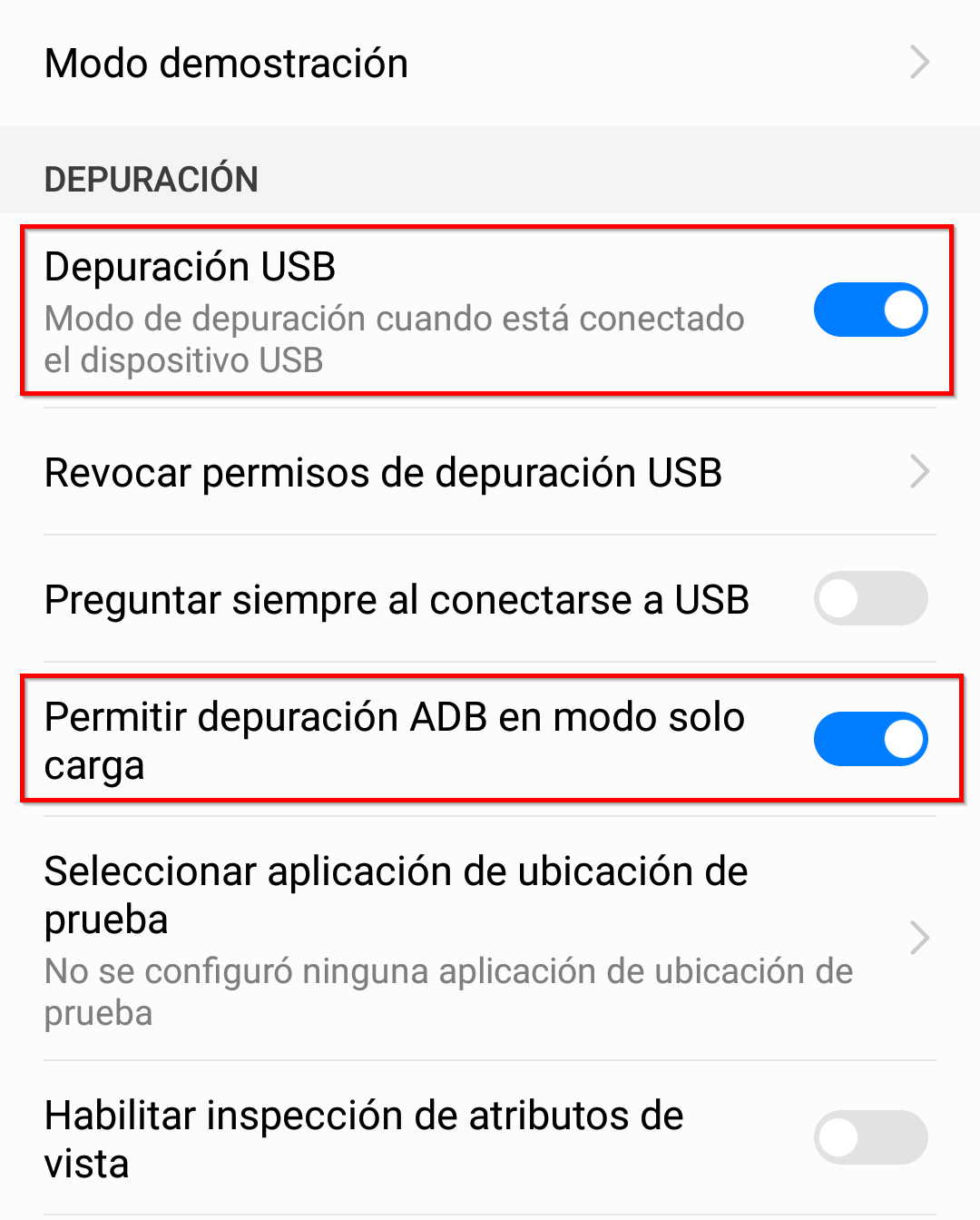Turn off Depuración USB switch
Image resolution: width=980 pixels, height=1220 pixels.
[869, 310]
